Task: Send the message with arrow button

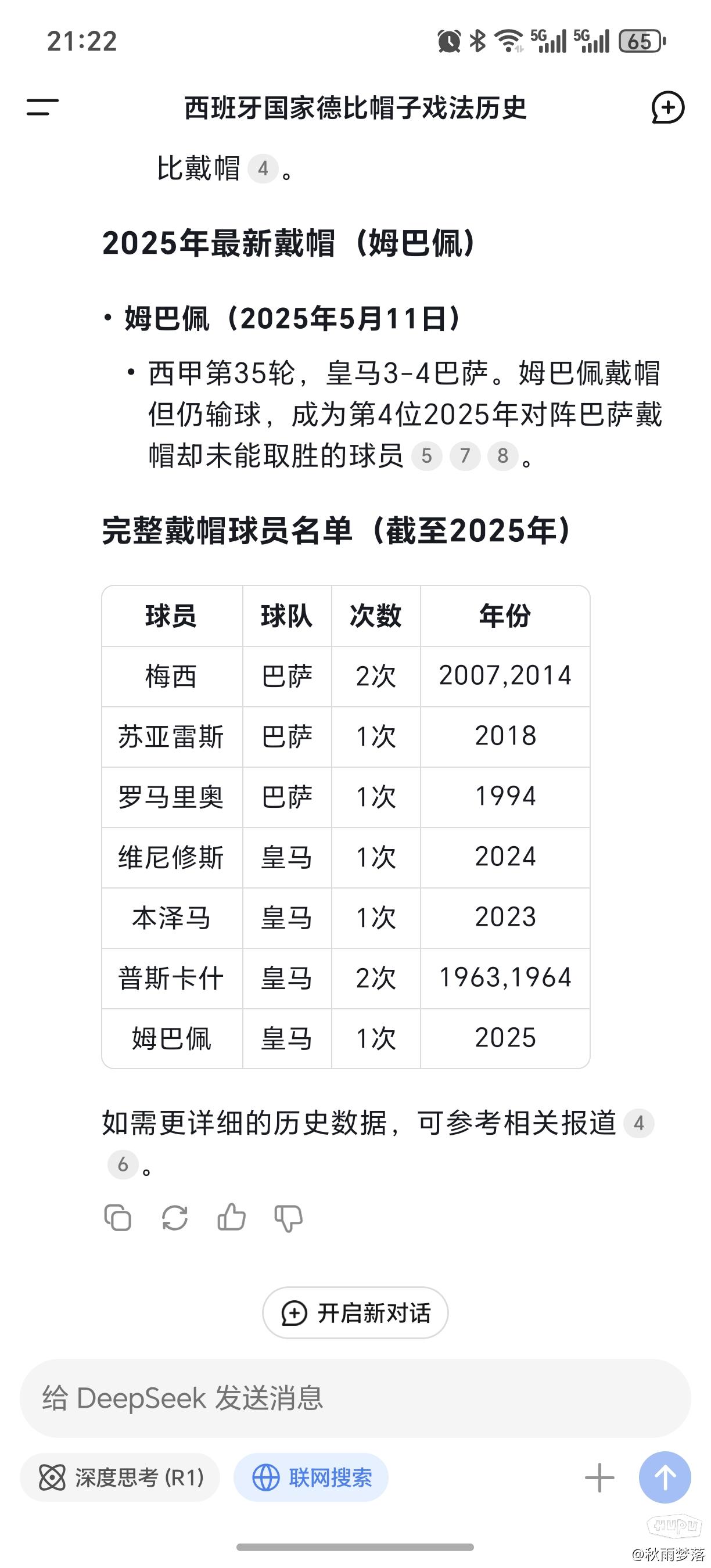Action: click(x=665, y=1477)
